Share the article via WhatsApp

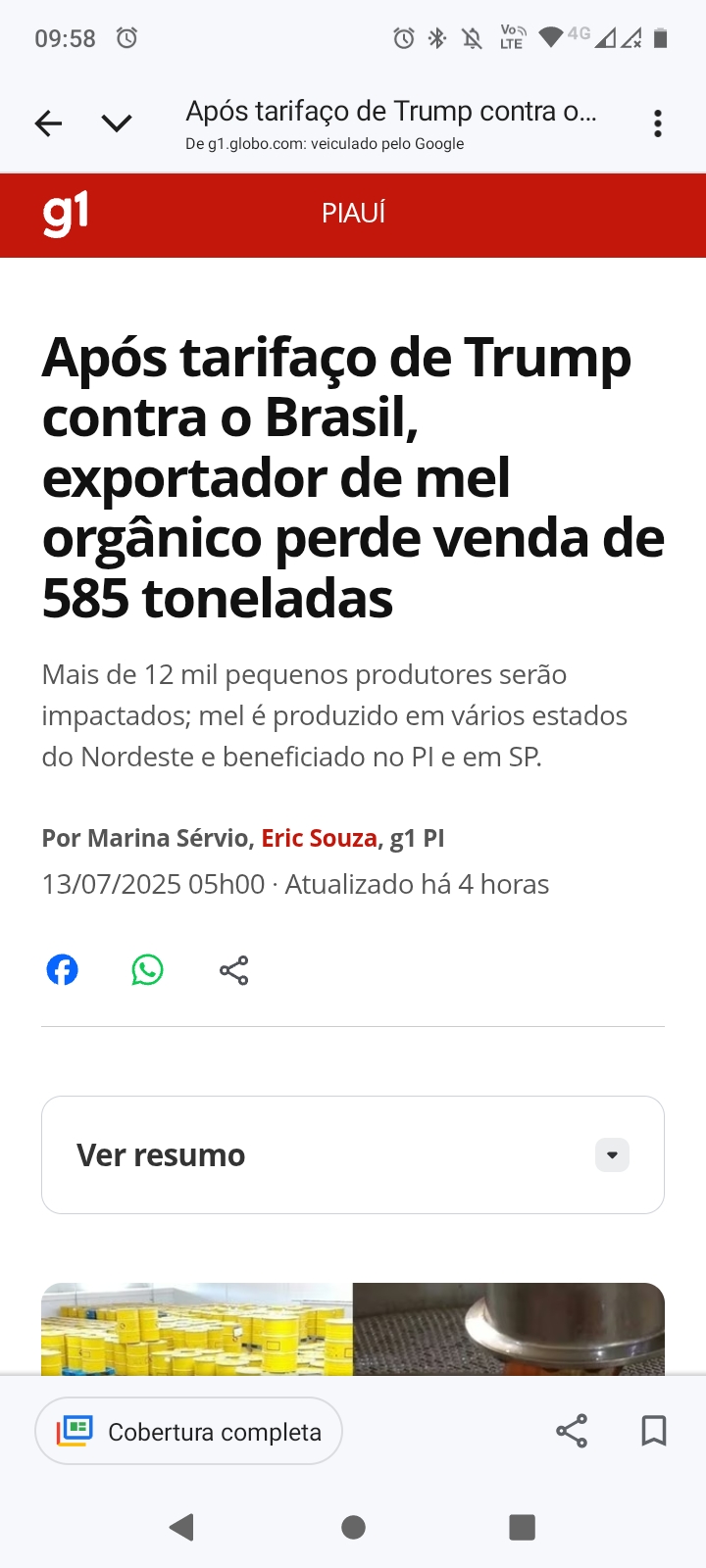point(148,970)
